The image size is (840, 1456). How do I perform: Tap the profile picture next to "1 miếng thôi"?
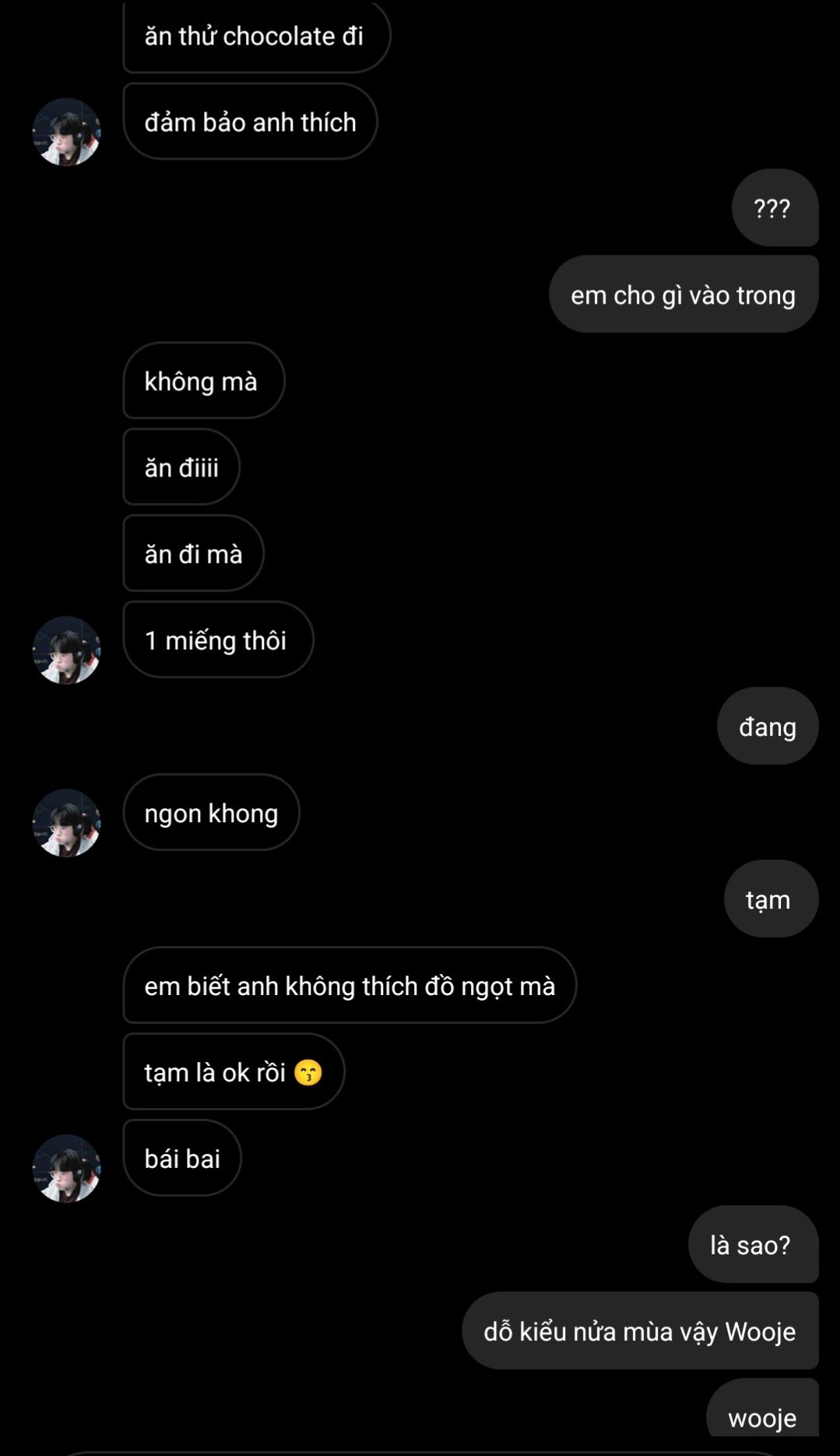tap(66, 650)
